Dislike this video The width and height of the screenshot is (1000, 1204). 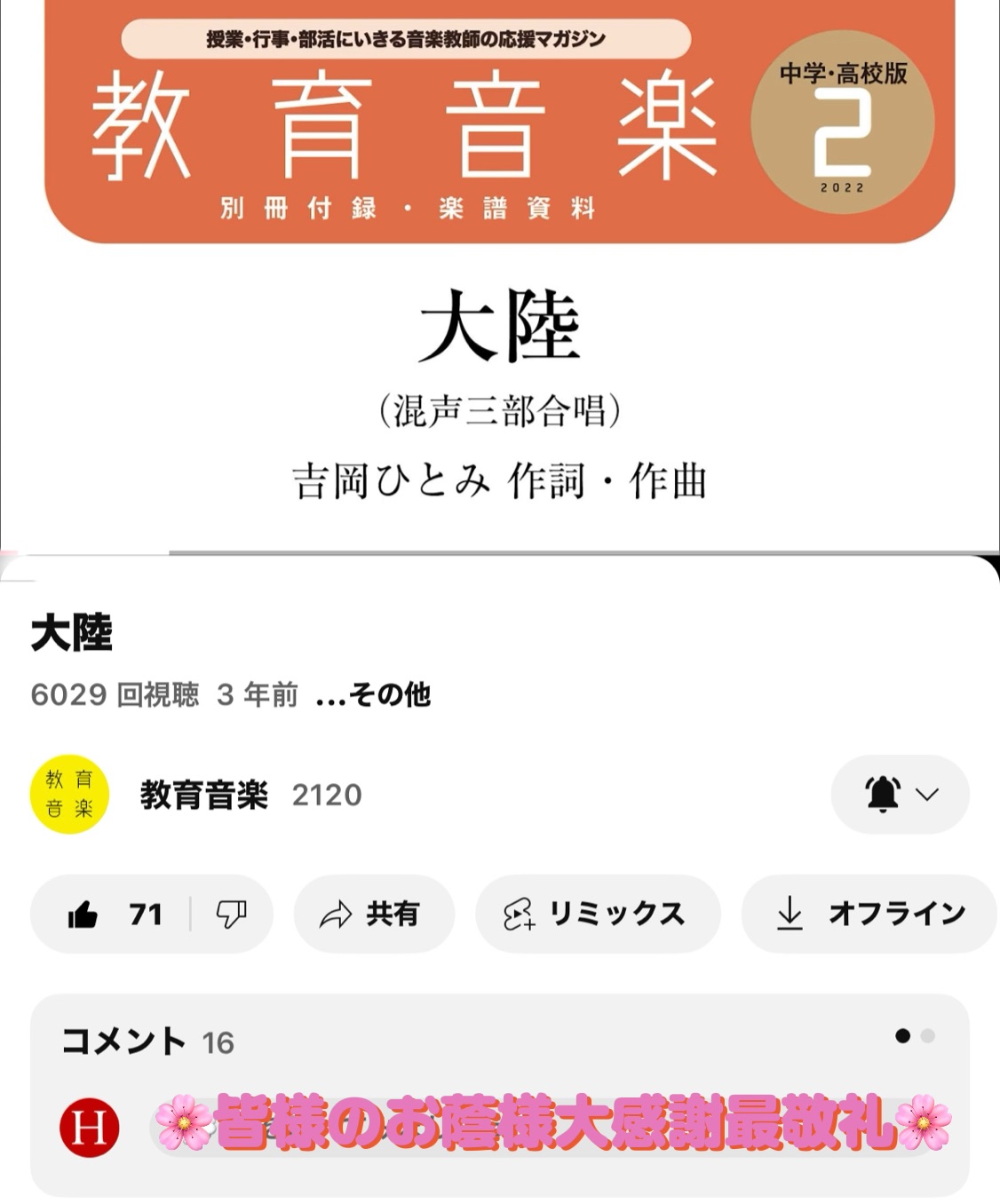pos(231,914)
